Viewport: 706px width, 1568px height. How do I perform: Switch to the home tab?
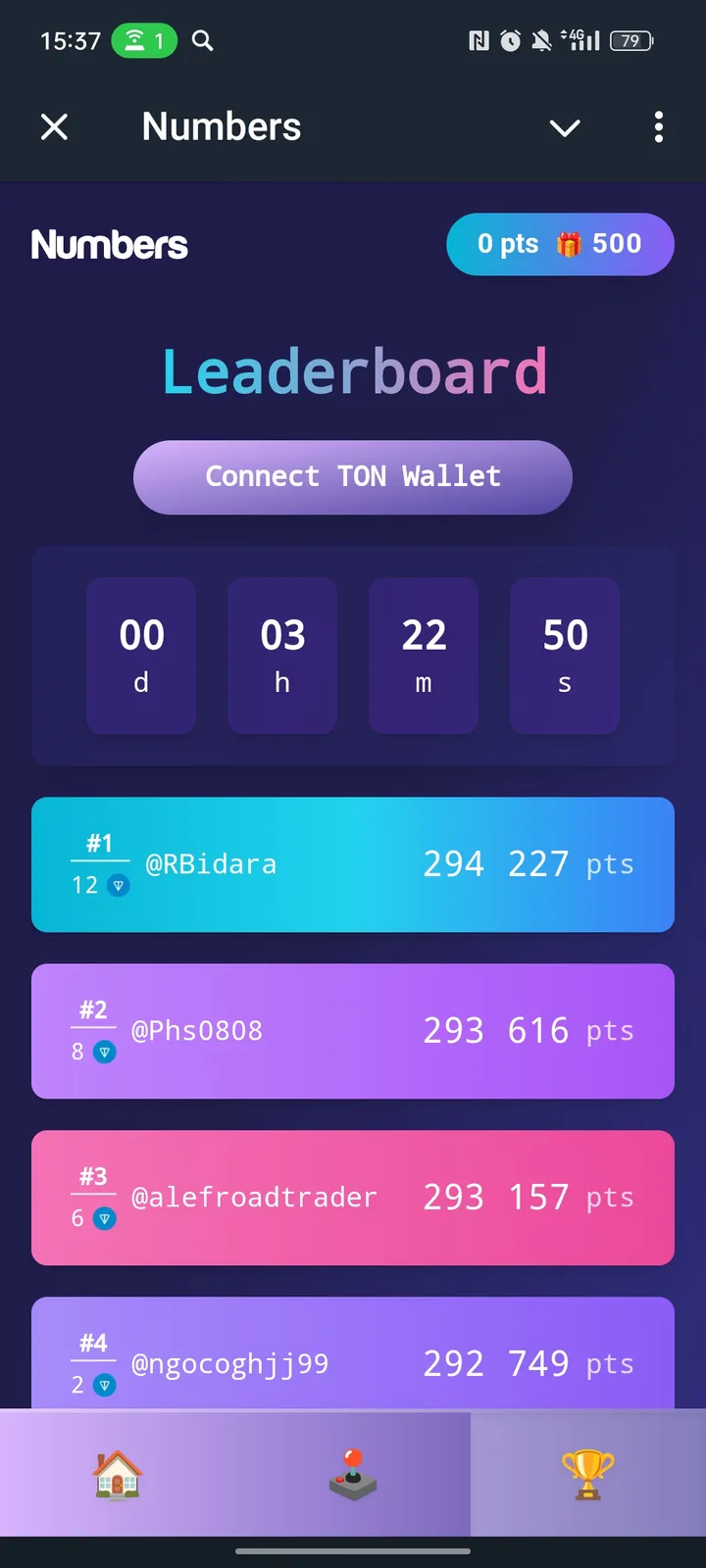click(118, 1473)
